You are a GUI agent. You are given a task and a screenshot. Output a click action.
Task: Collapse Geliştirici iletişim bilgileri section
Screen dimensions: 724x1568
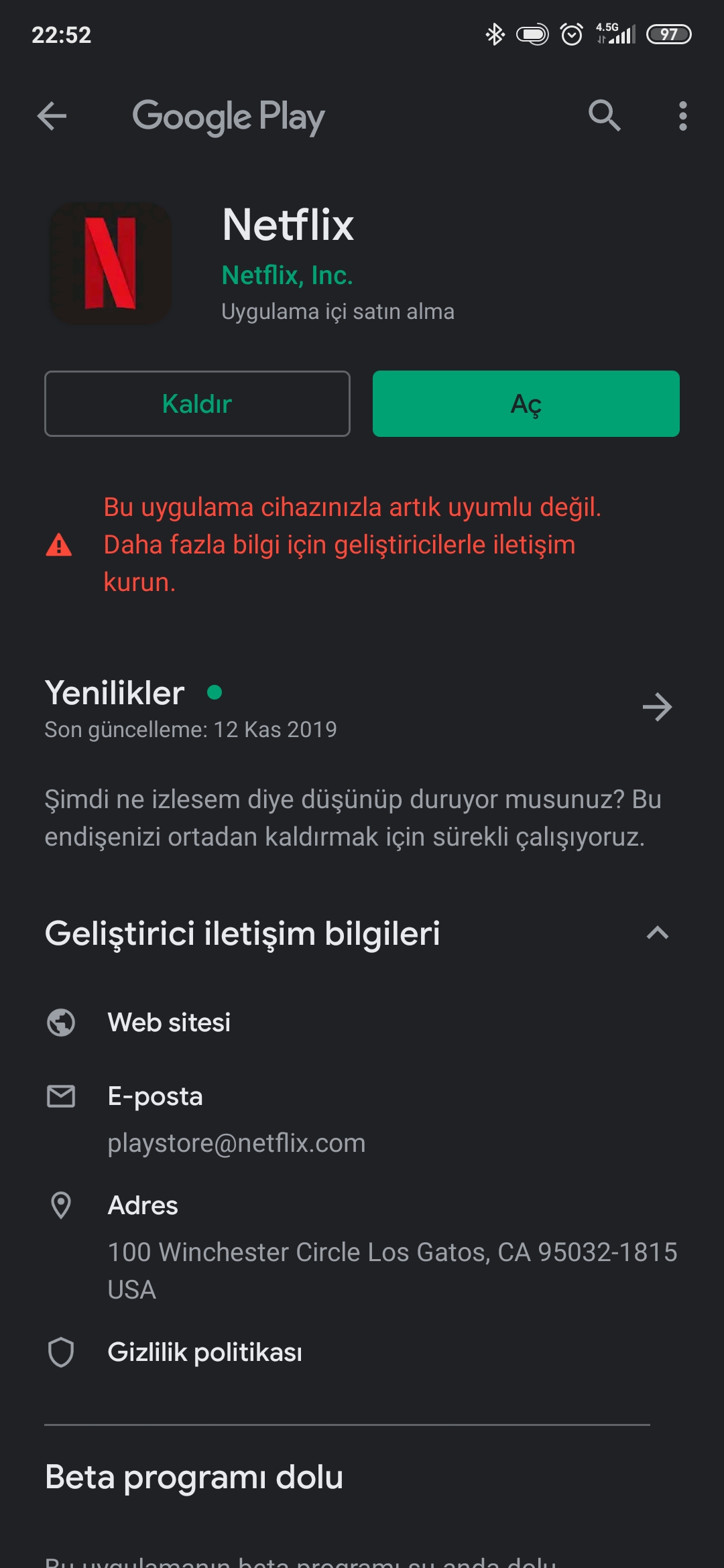[658, 933]
